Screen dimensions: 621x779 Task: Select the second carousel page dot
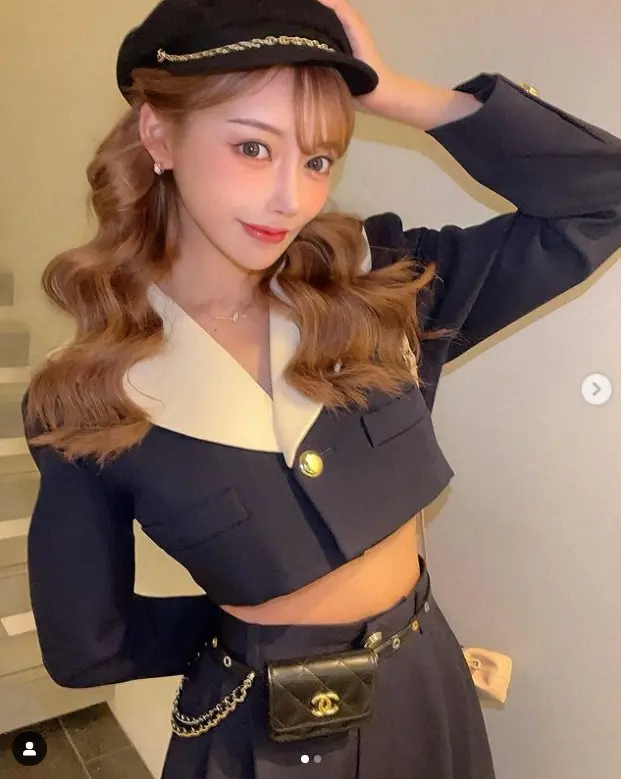318,759
